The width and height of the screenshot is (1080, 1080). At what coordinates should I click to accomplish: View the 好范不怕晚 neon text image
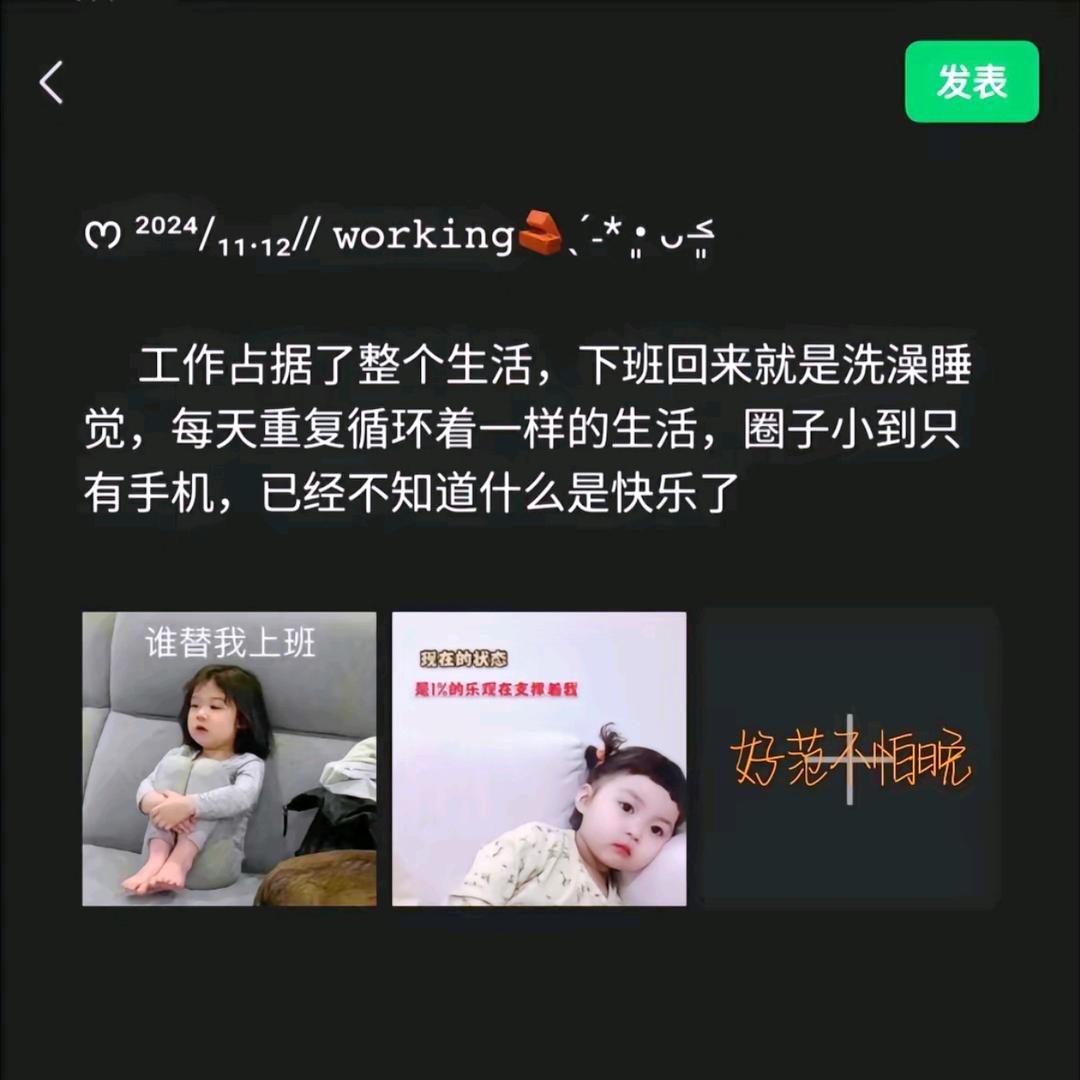coord(850,759)
